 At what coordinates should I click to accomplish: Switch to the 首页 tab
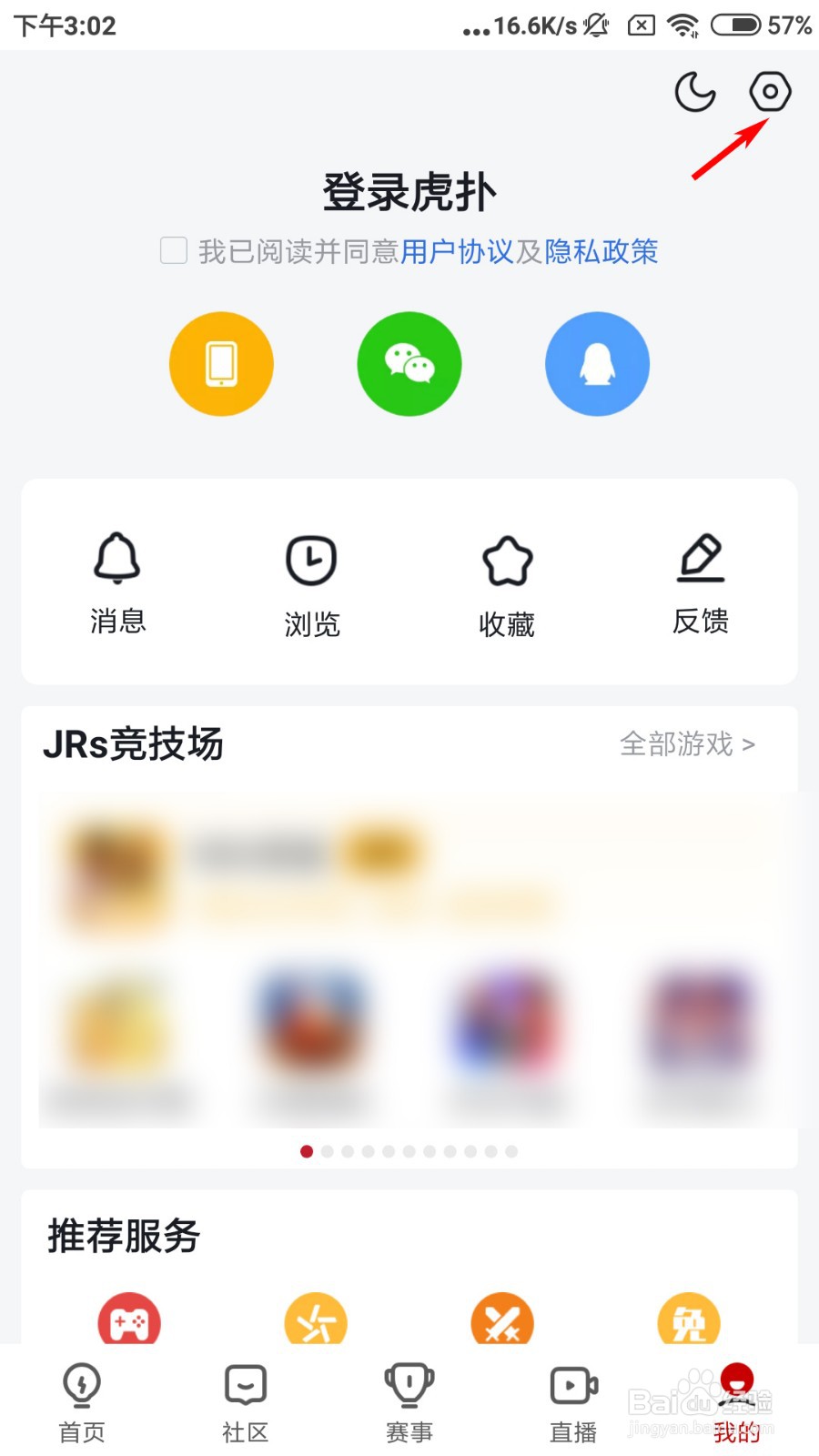tap(82, 1403)
